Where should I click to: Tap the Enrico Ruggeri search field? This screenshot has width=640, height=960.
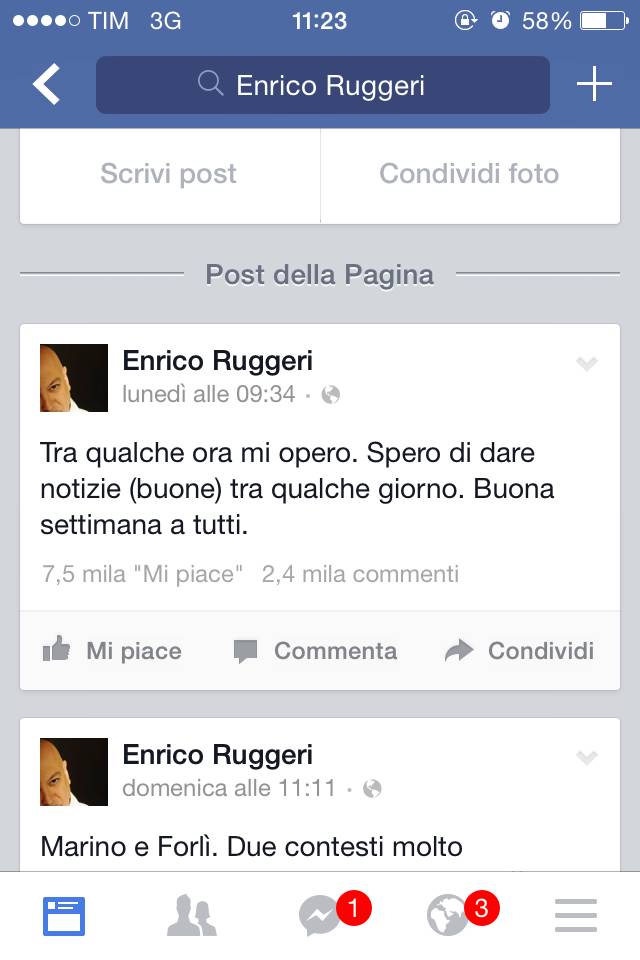click(x=322, y=85)
